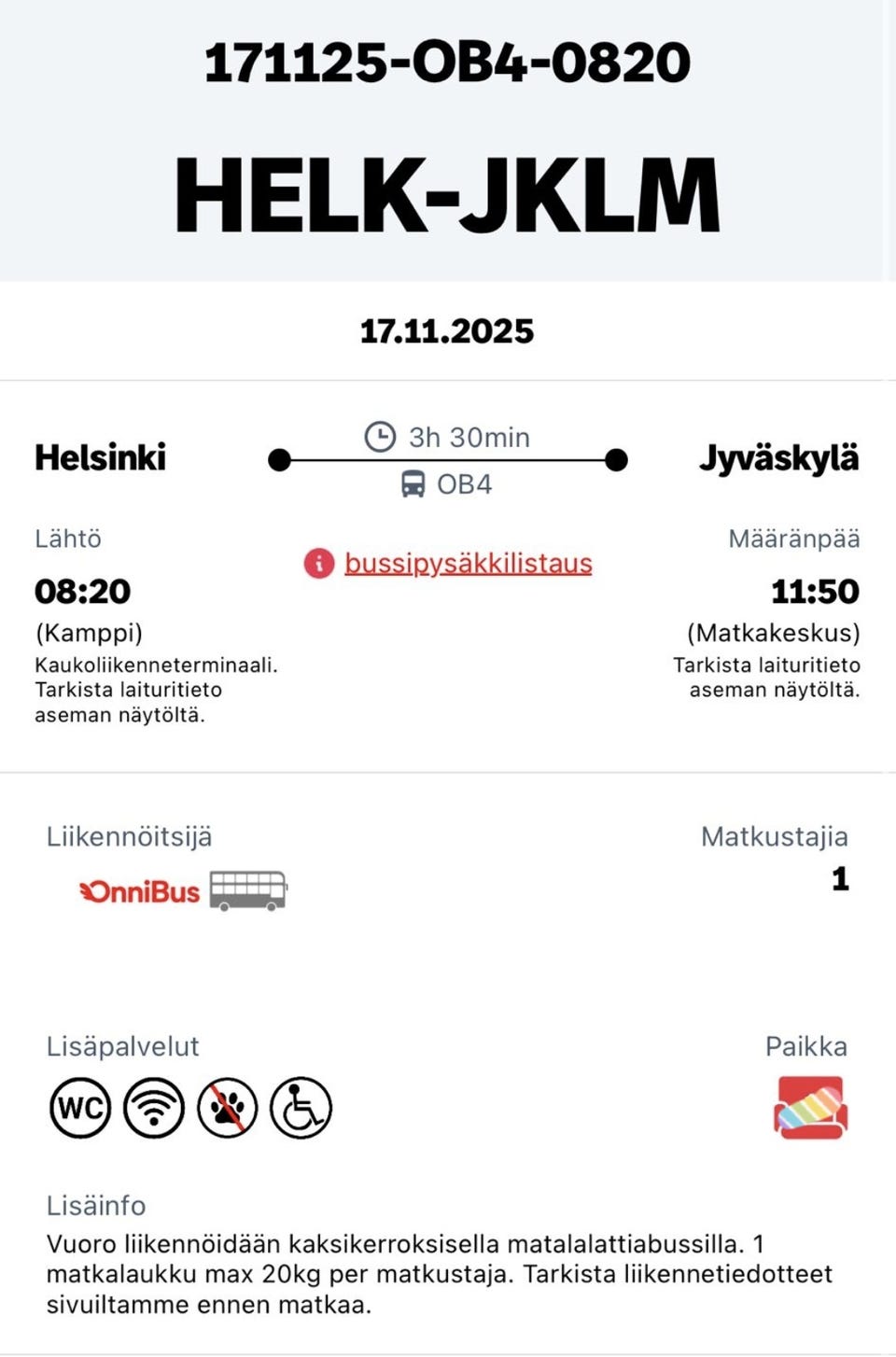Viewport: 896px width, 1357px height.
Task: Click the passenger count under Matkustajia
Action: (x=841, y=878)
